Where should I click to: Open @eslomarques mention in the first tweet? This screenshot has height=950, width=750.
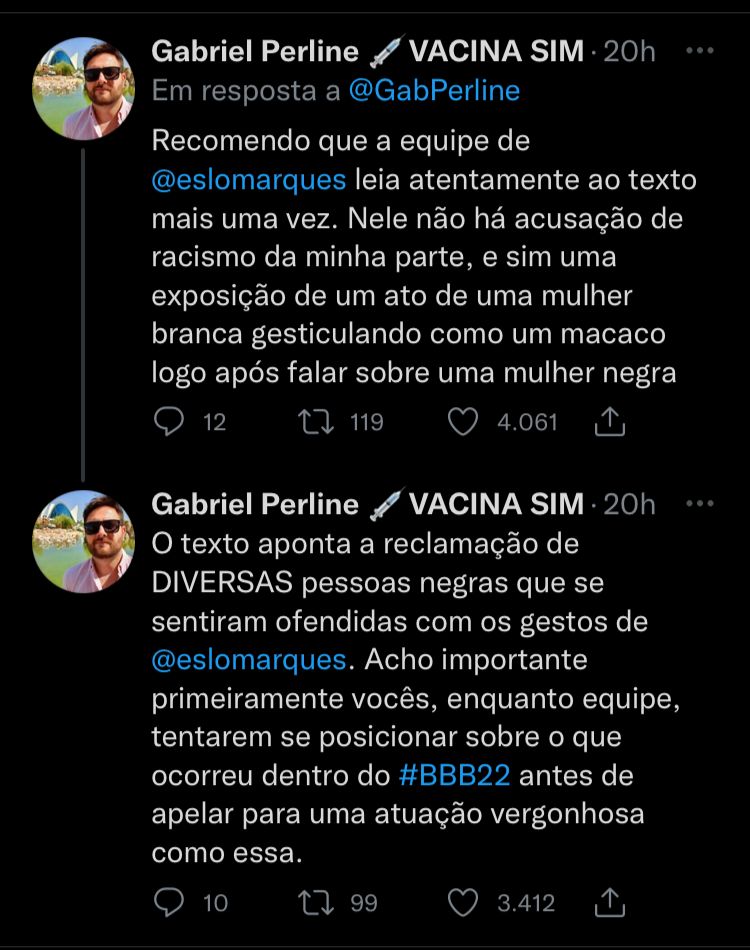point(249,180)
